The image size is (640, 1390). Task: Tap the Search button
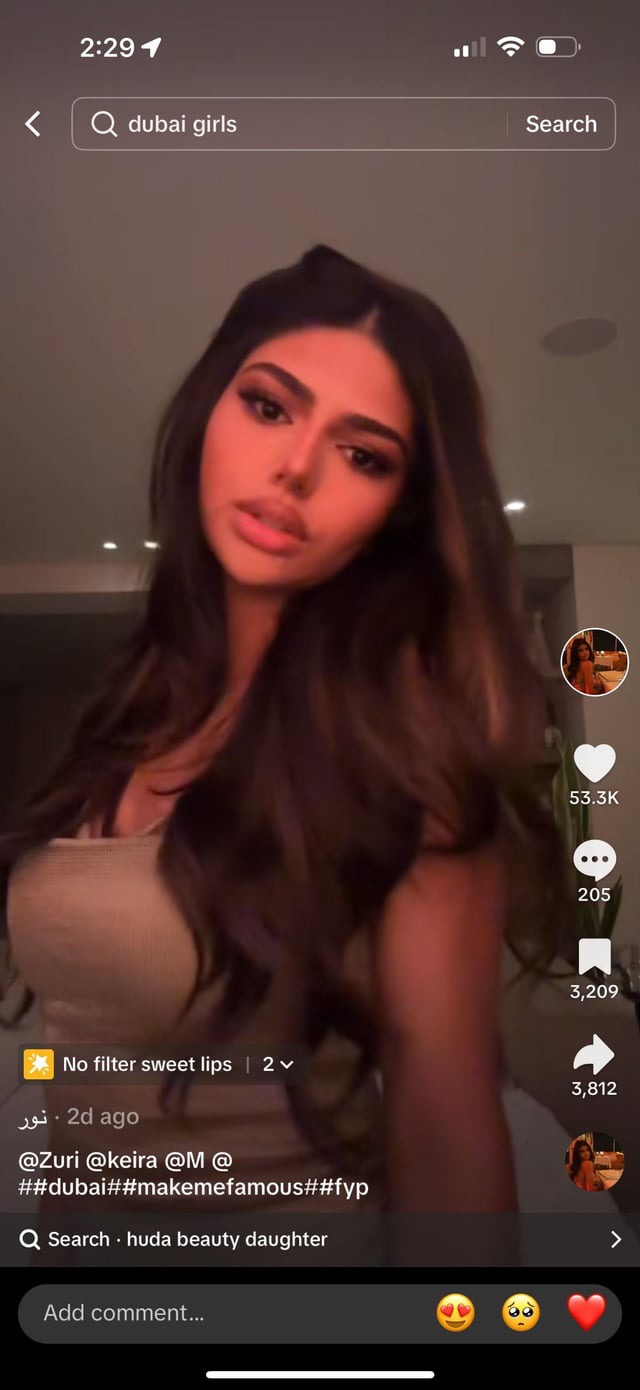[561, 124]
